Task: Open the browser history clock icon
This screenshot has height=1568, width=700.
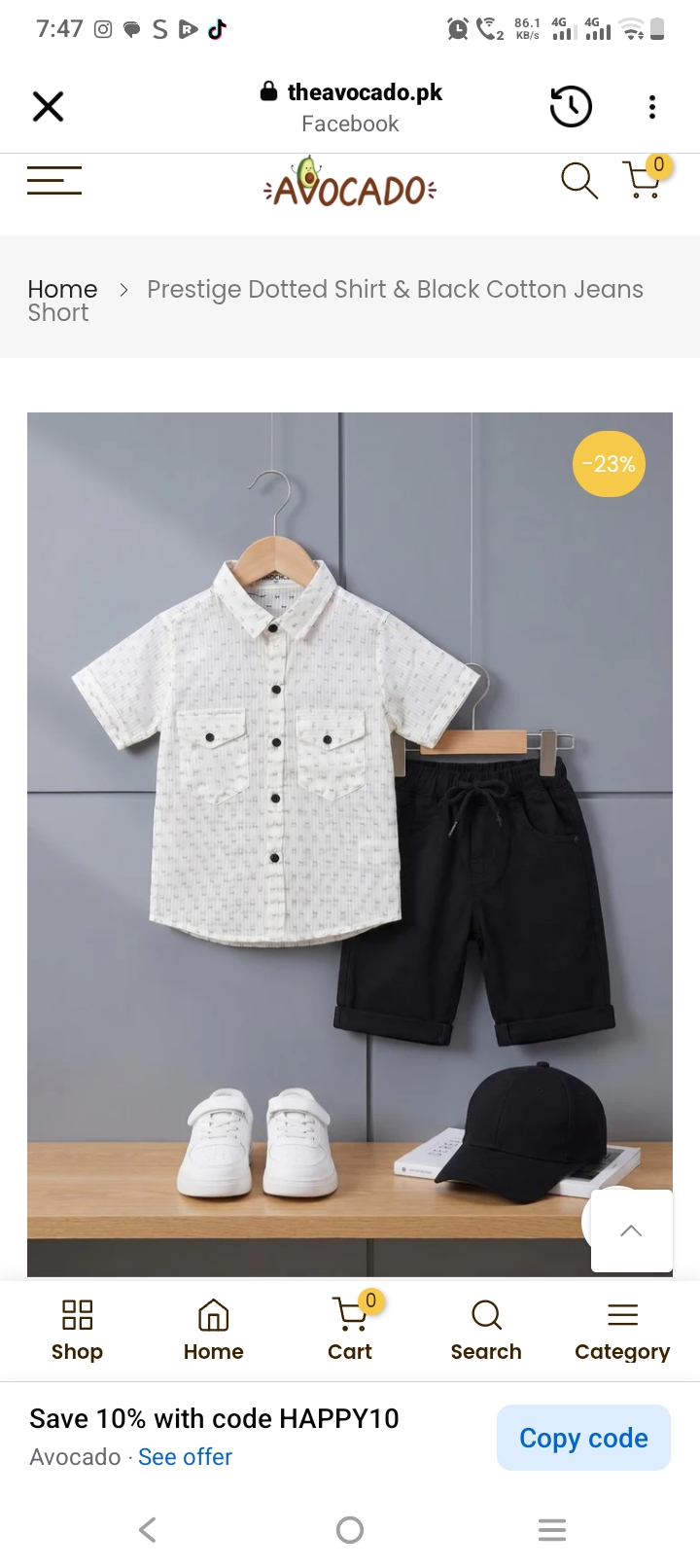Action: pyautogui.click(x=571, y=106)
